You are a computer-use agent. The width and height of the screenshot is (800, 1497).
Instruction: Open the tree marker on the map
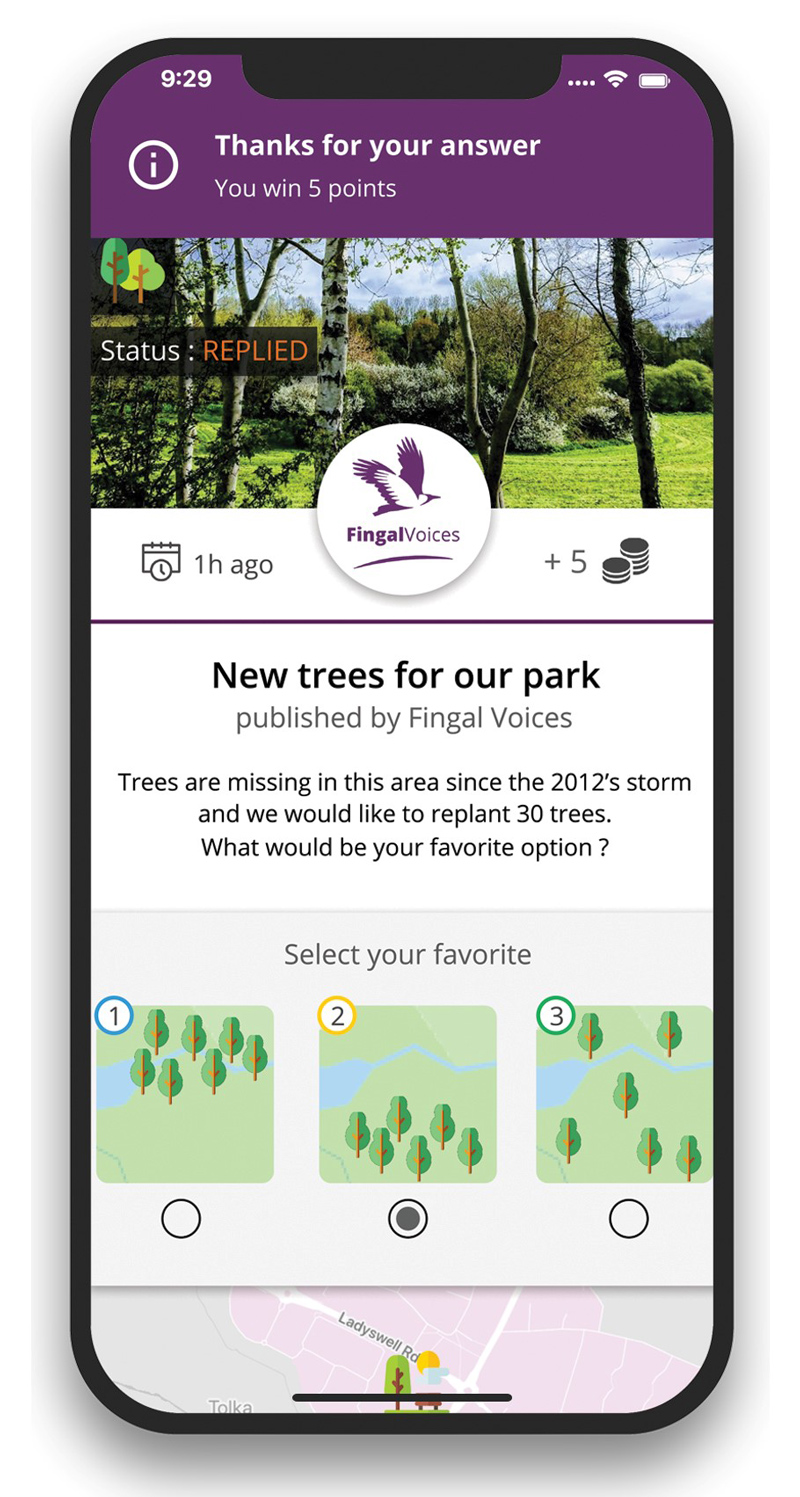tap(400, 1381)
